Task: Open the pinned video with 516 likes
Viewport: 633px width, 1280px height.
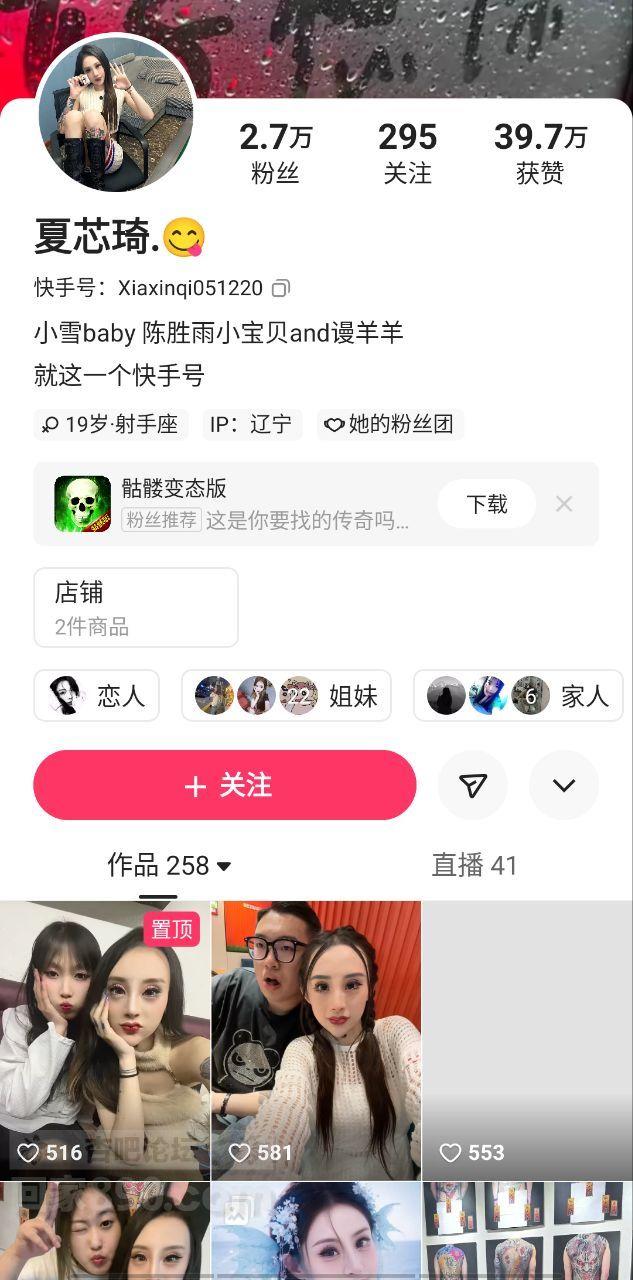Action: pos(105,1040)
